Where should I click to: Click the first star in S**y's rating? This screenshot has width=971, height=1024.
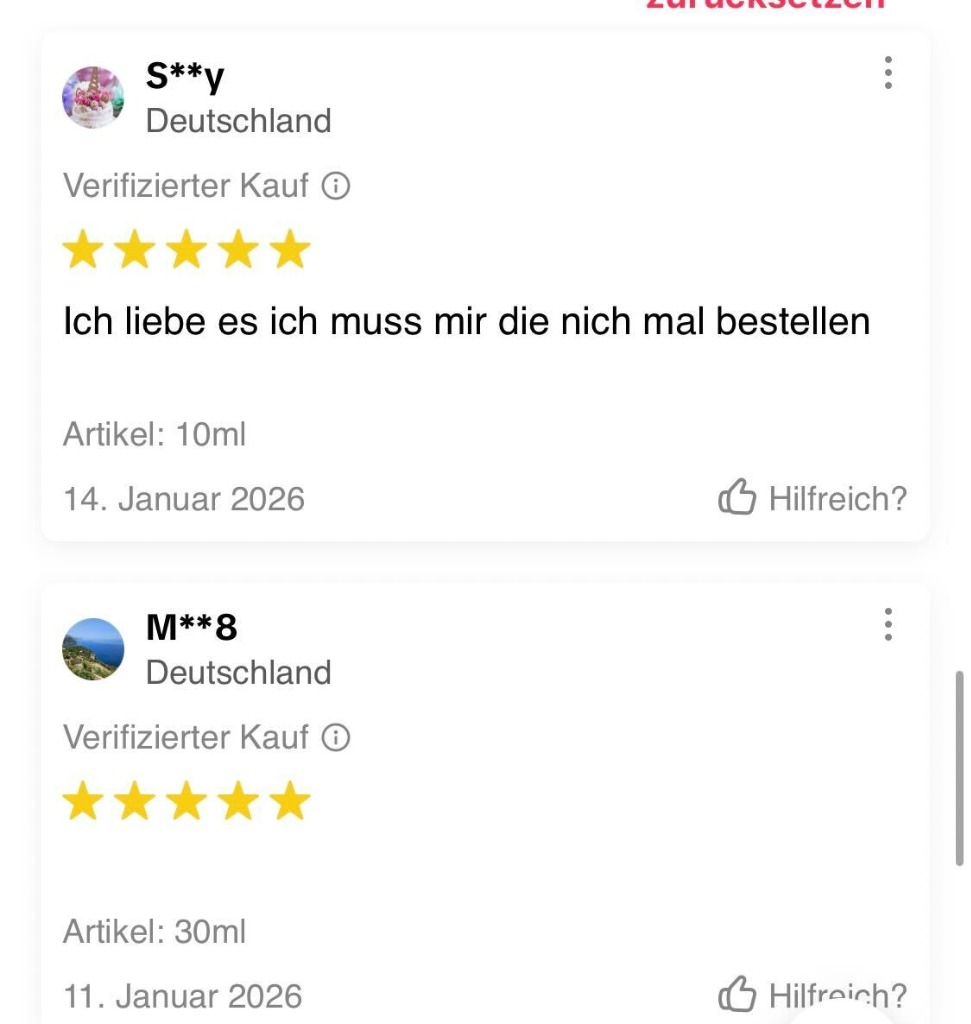tap(84, 250)
